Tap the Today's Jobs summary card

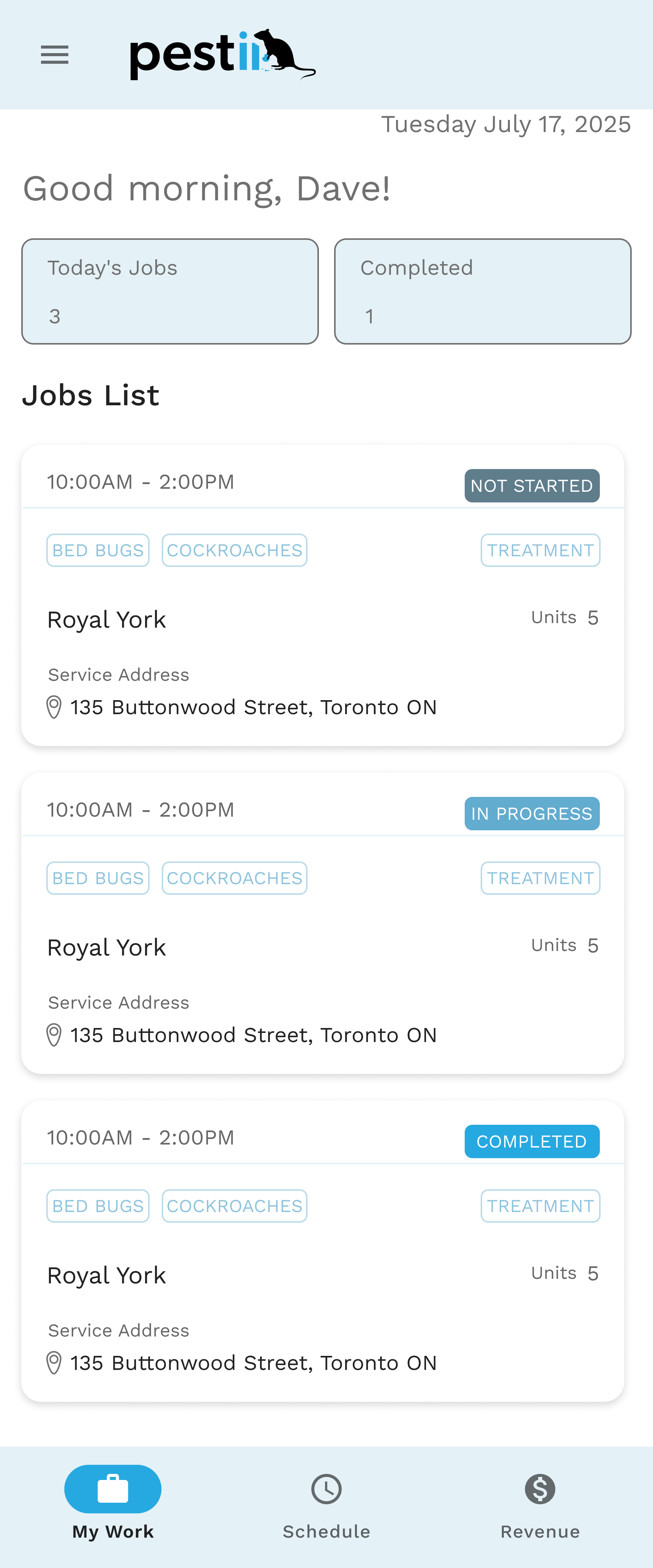click(170, 291)
